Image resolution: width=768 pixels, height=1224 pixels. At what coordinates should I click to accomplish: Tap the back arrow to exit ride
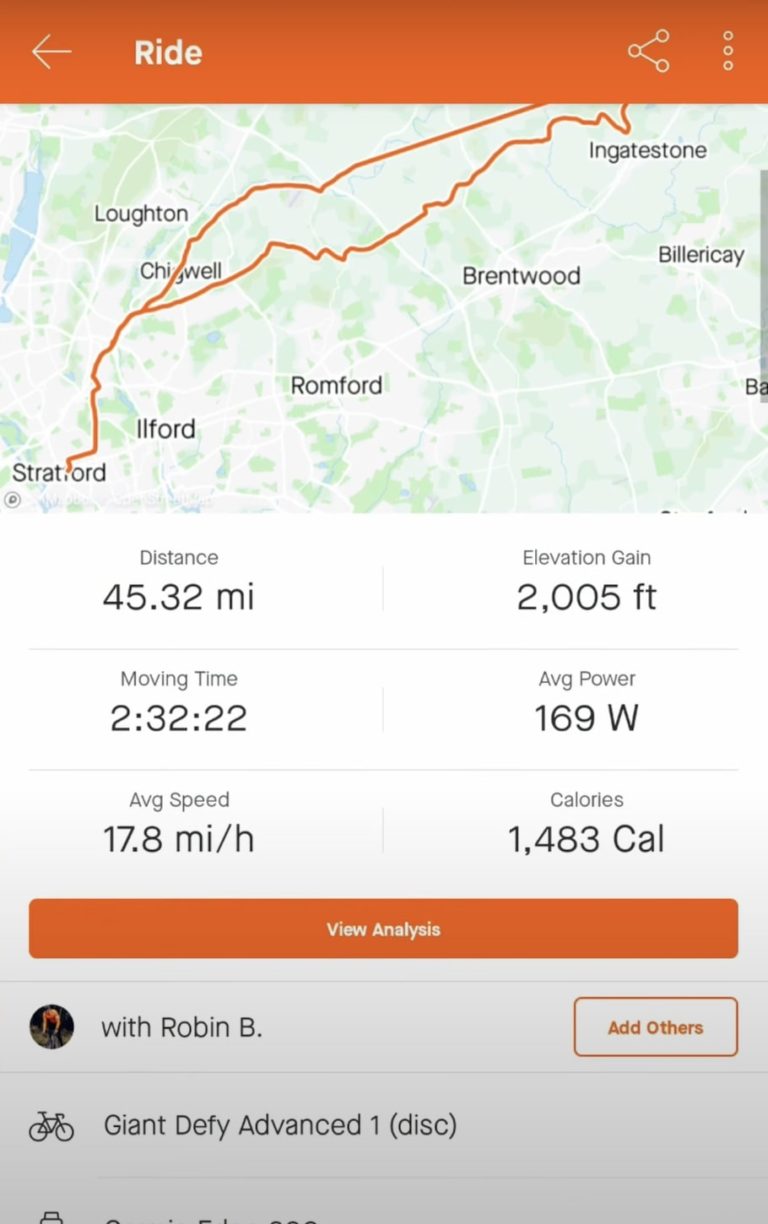click(x=50, y=51)
